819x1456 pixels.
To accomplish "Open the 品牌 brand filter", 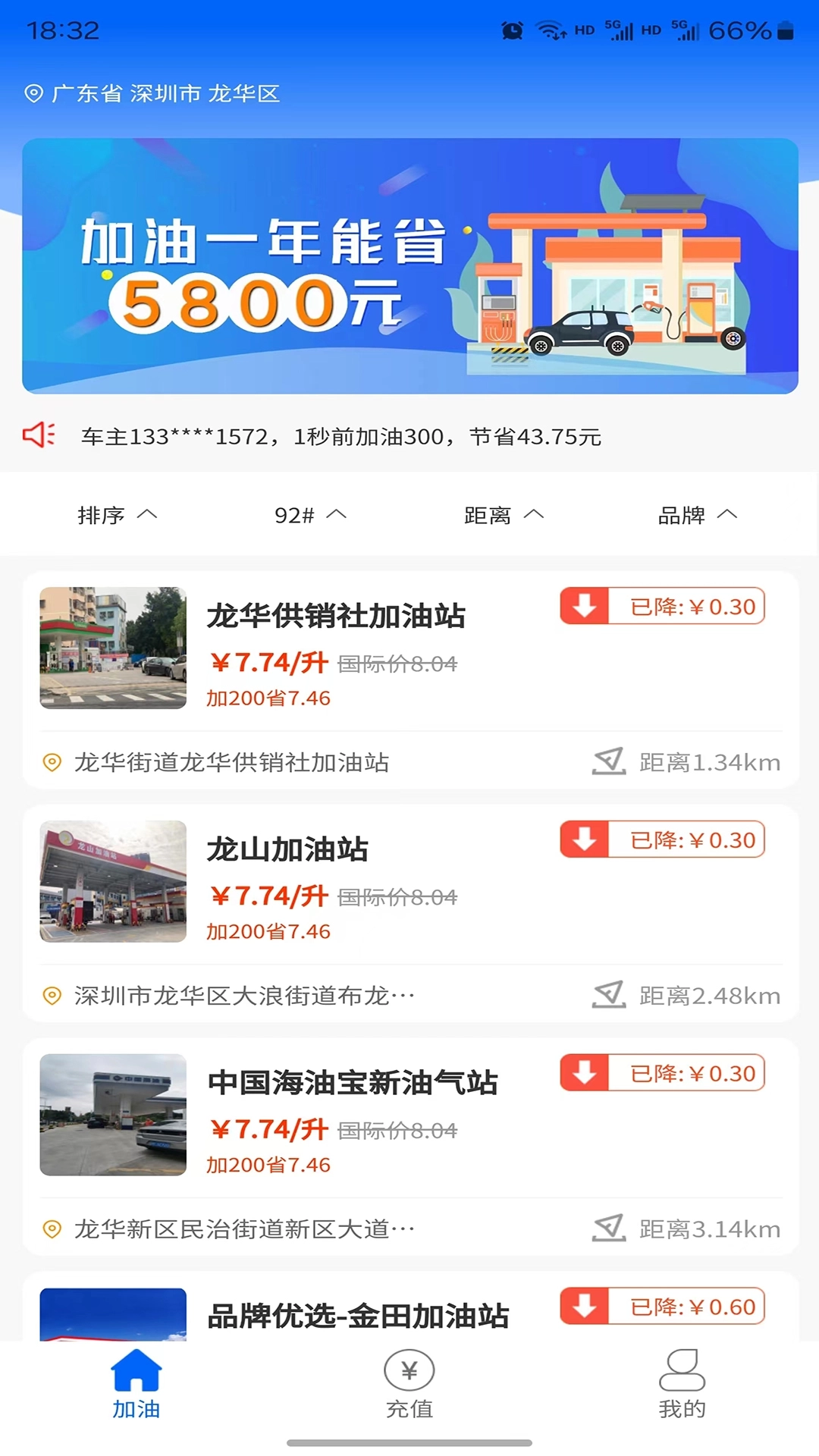I will click(696, 514).
